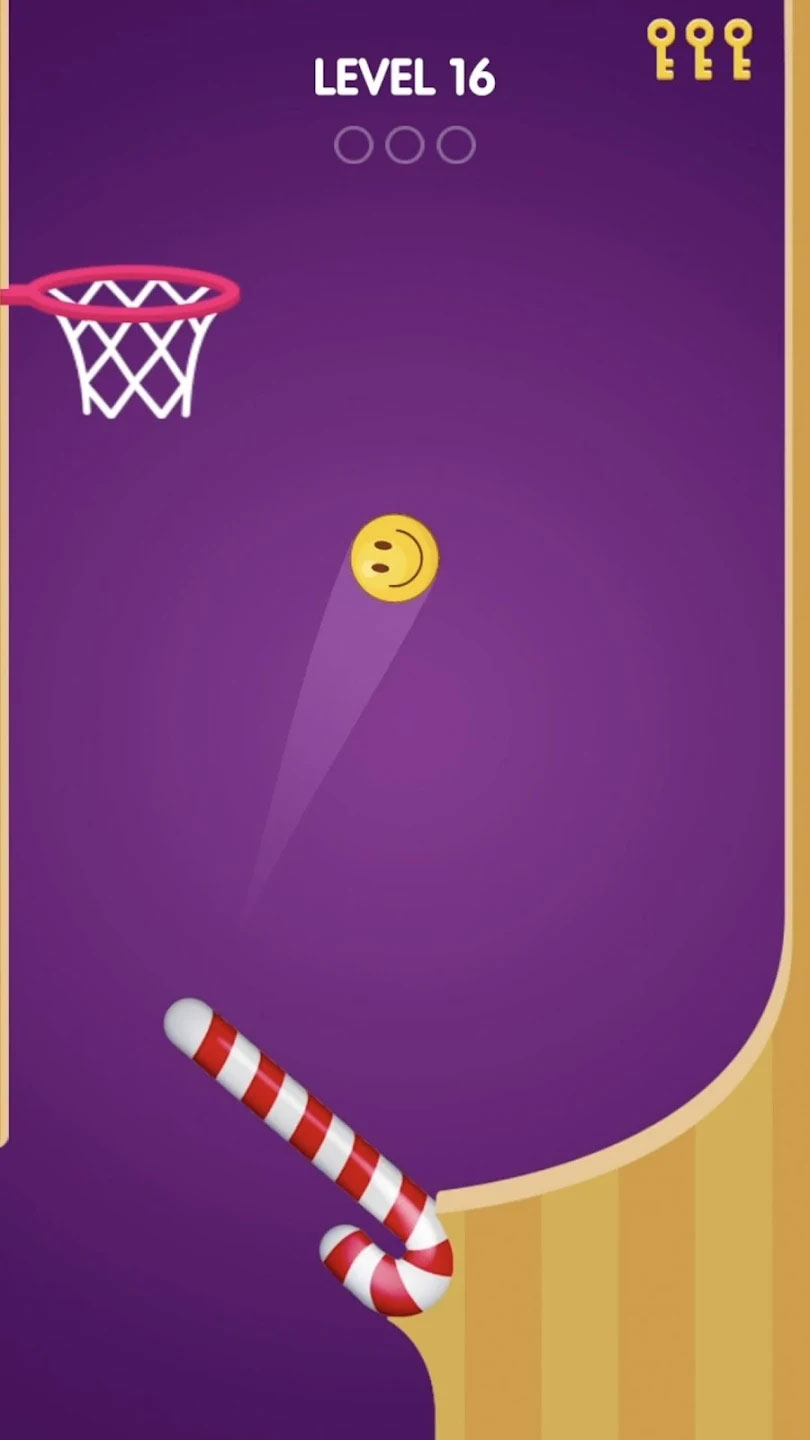810x1440 pixels.
Task: Click the keys counter area top right
Action: click(700, 43)
